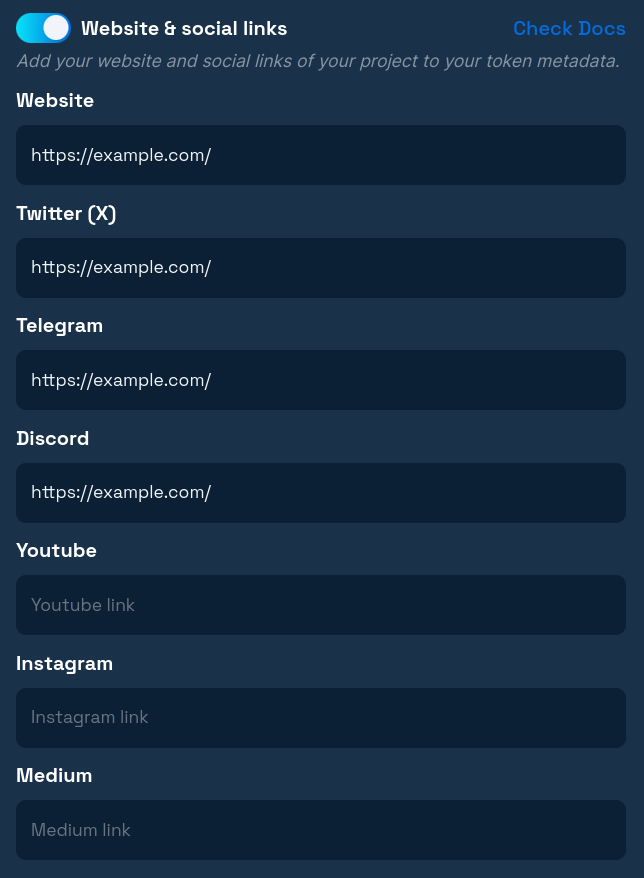Focus the Instagram link field

320,717
